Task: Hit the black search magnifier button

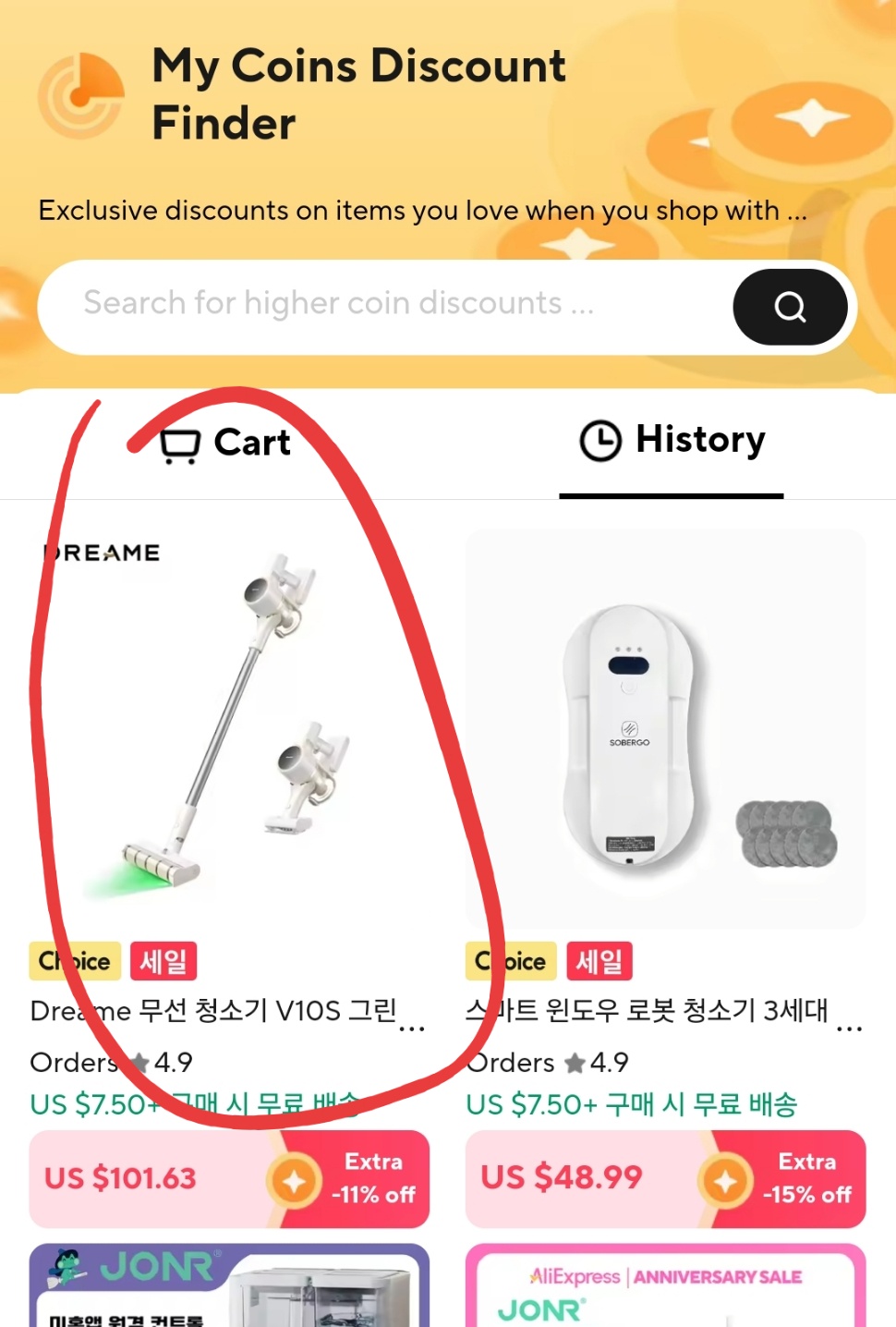Action: (790, 307)
